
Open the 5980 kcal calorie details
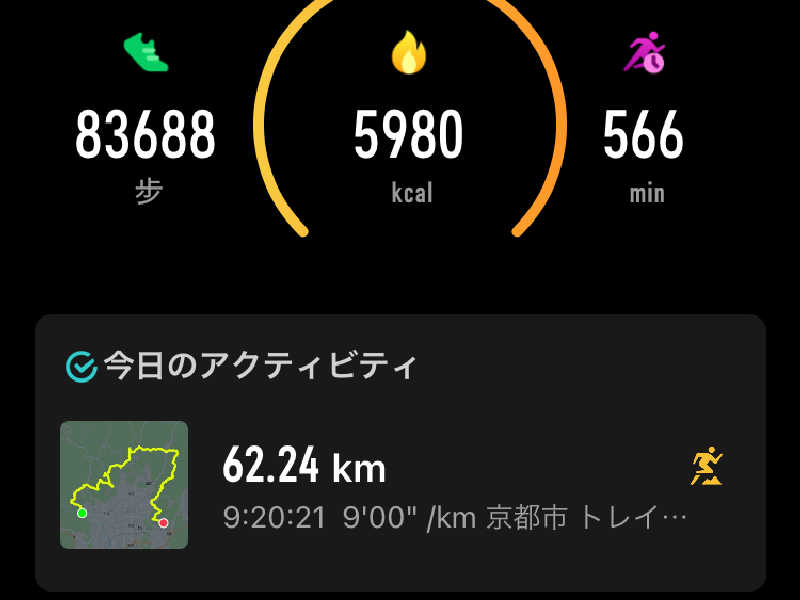tap(409, 136)
